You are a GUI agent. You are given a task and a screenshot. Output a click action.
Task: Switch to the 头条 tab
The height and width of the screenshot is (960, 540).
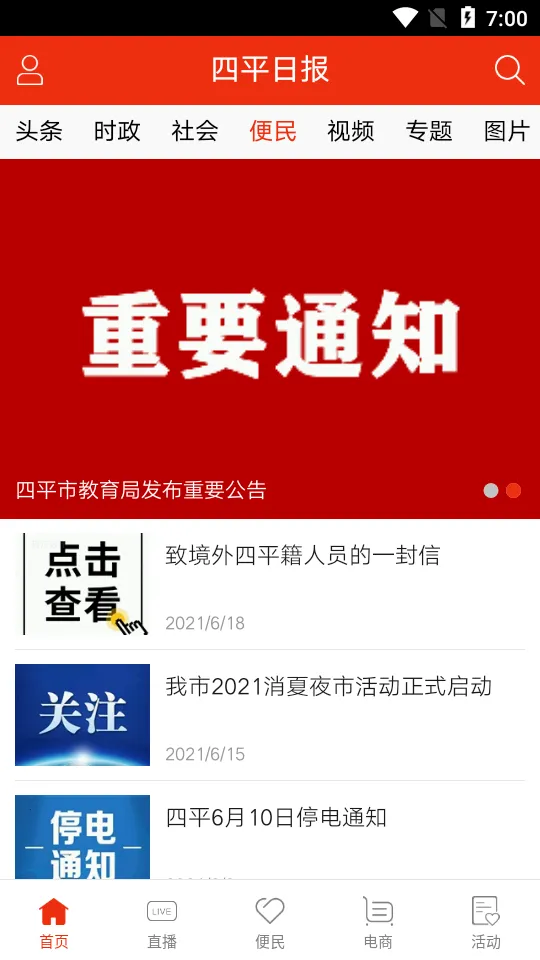point(39,131)
